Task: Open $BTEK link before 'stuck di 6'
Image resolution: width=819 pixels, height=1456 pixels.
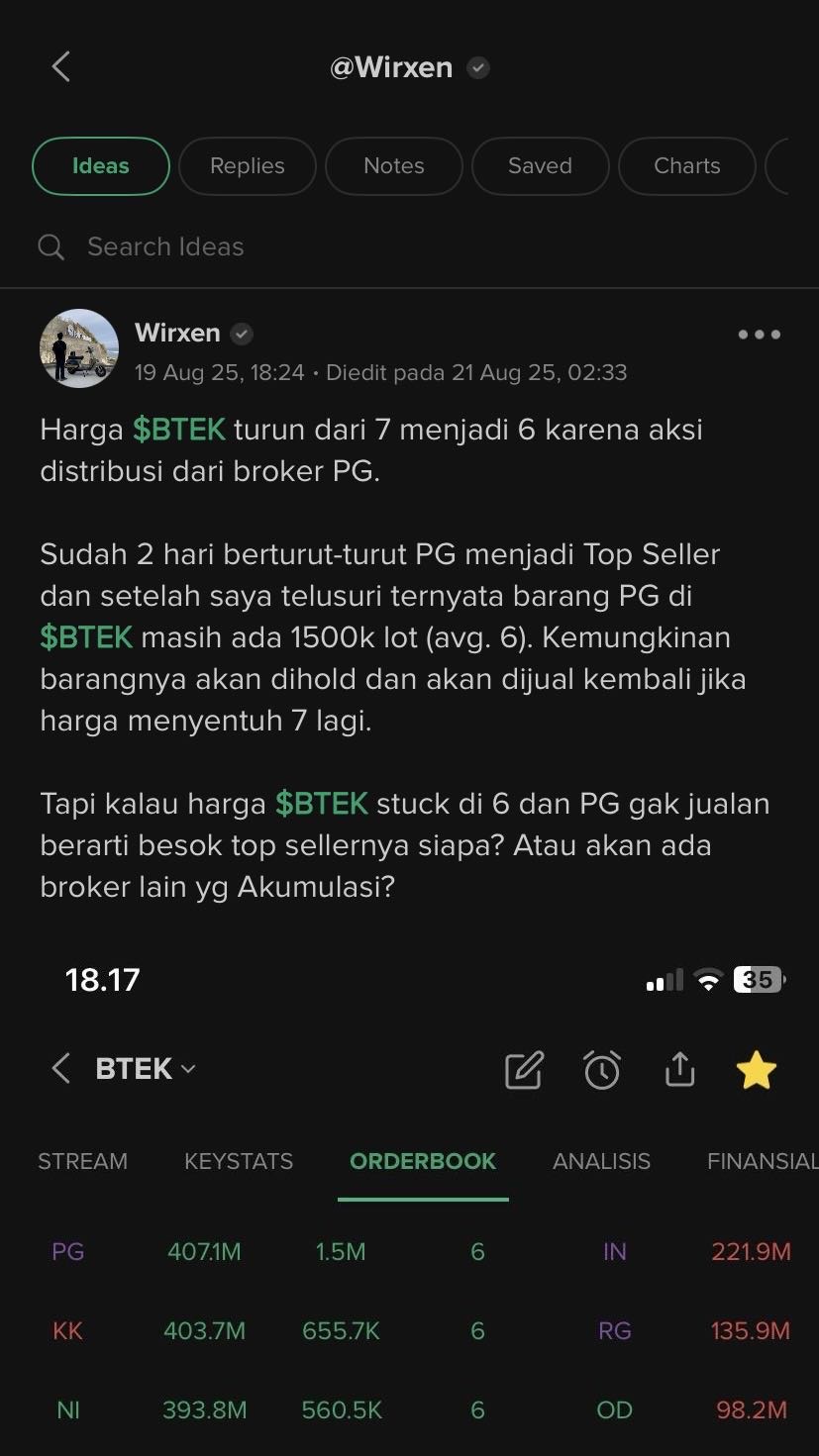Action: click(322, 803)
